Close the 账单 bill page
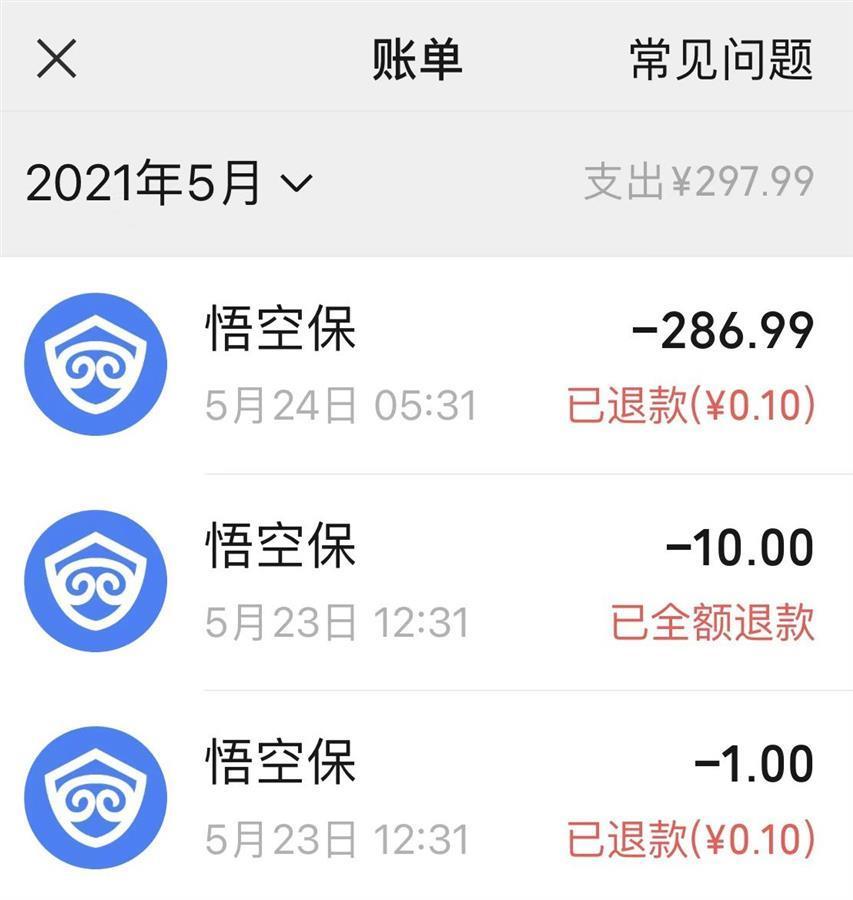Image resolution: width=853 pixels, height=900 pixels. pos(57,60)
